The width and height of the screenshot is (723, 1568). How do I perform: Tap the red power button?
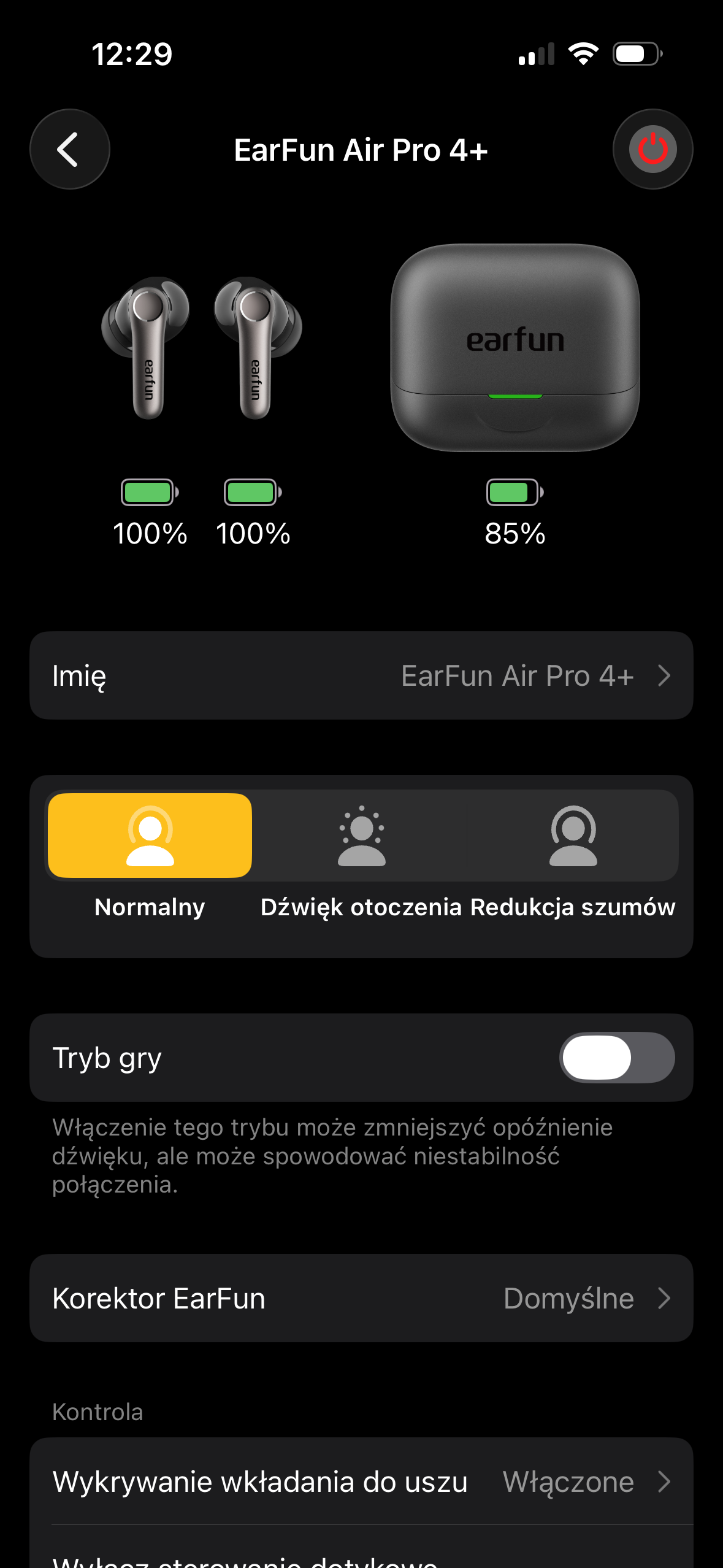pyautogui.click(x=652, y=149)
